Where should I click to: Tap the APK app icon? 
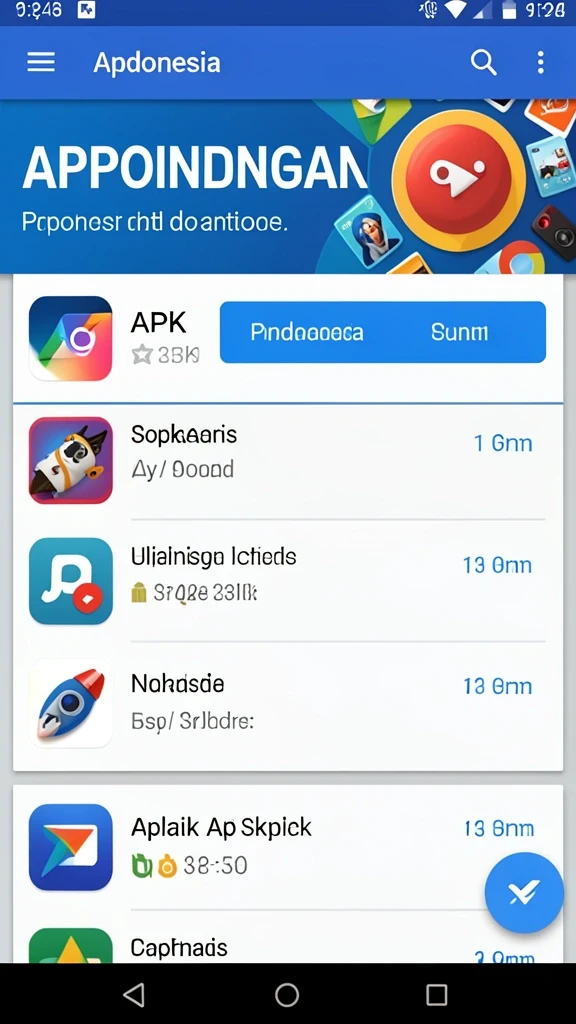click(x=71, y=338)
